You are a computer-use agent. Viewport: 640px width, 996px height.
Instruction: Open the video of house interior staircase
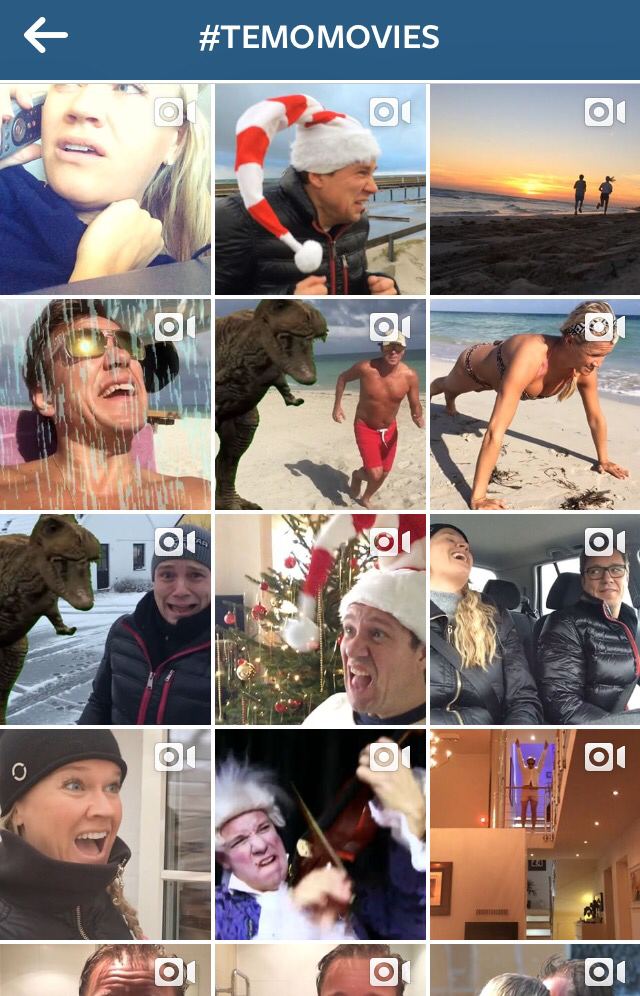point(535,834)
